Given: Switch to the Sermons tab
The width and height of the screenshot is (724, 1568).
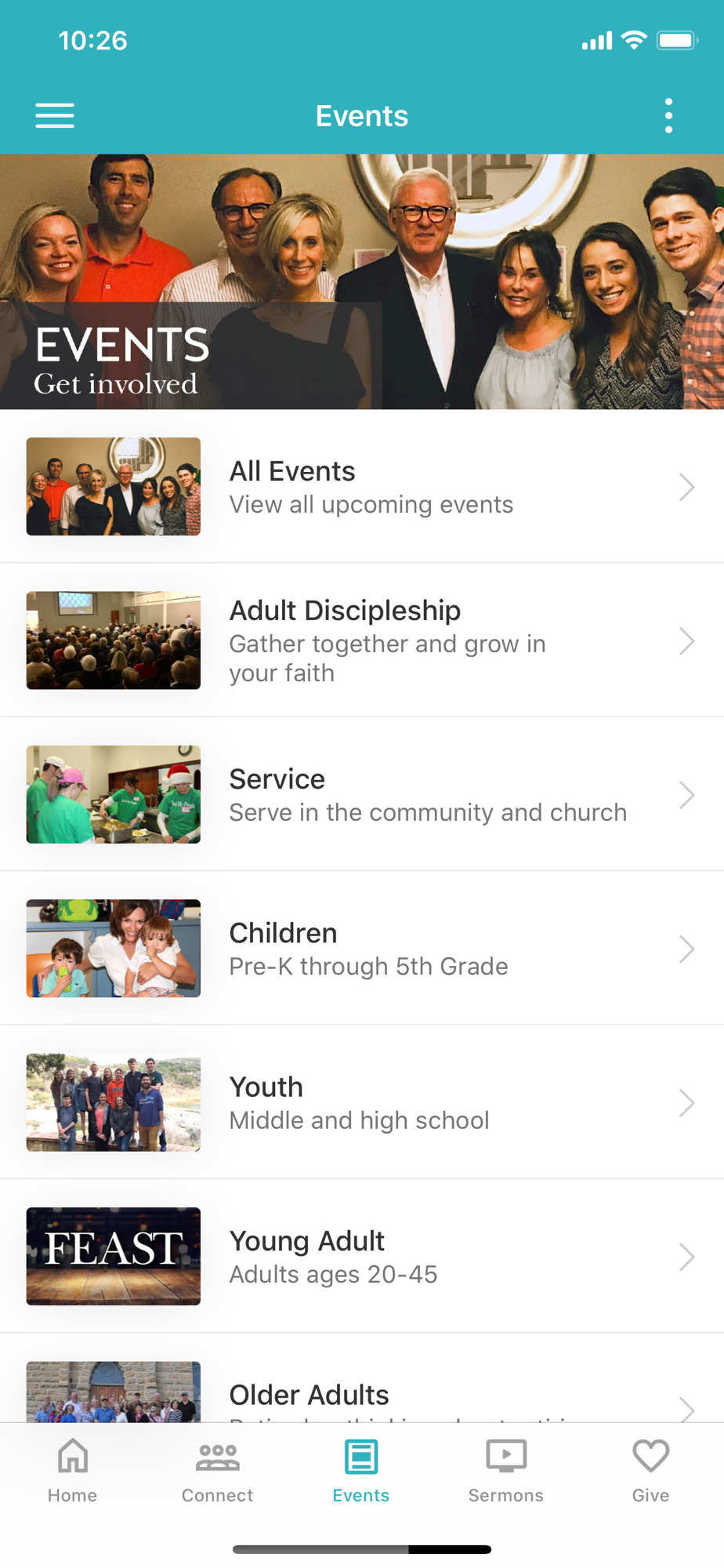Looking at the screenshot, I should 506,1470.
